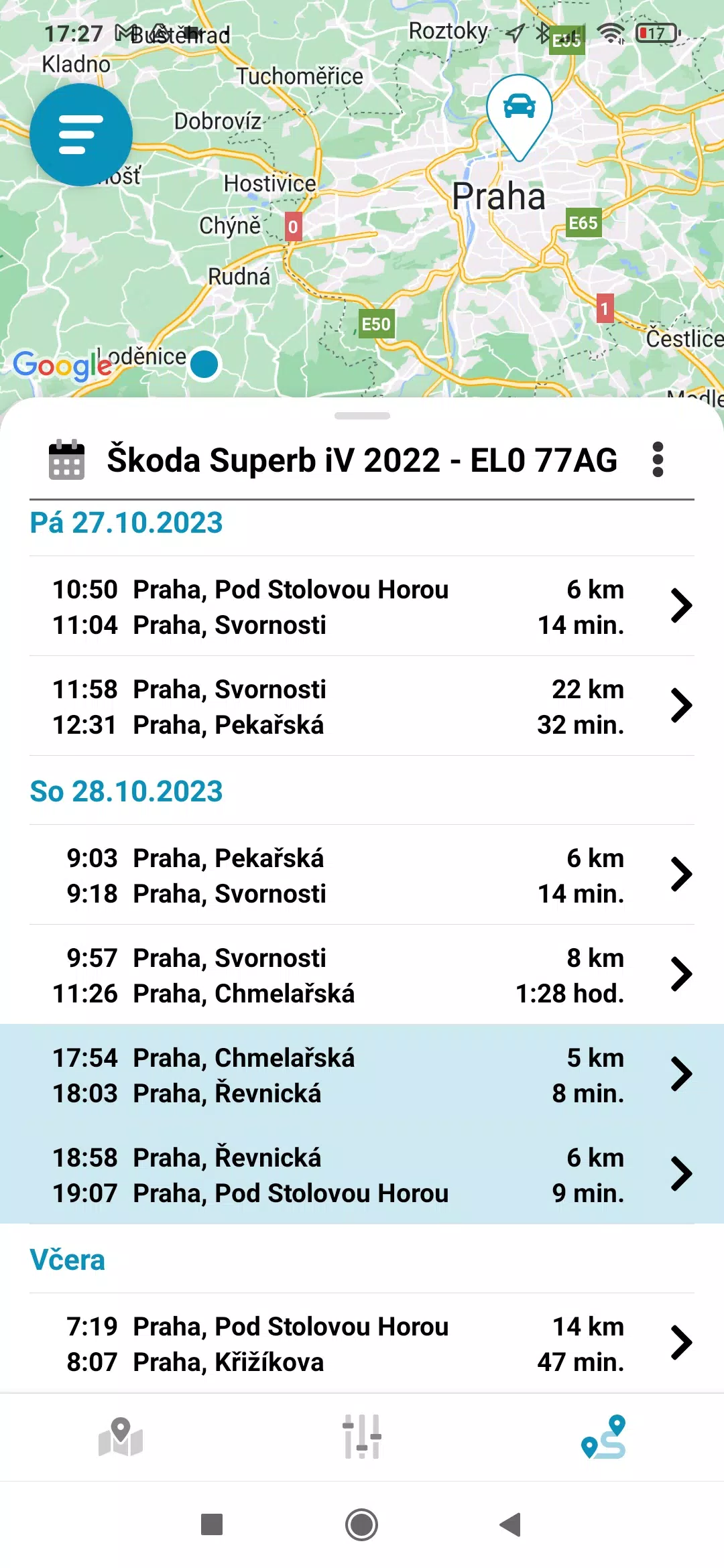Switch to the controls sliders tab
This screenshot has height=1568, width=724.
tap(362, 1437)
